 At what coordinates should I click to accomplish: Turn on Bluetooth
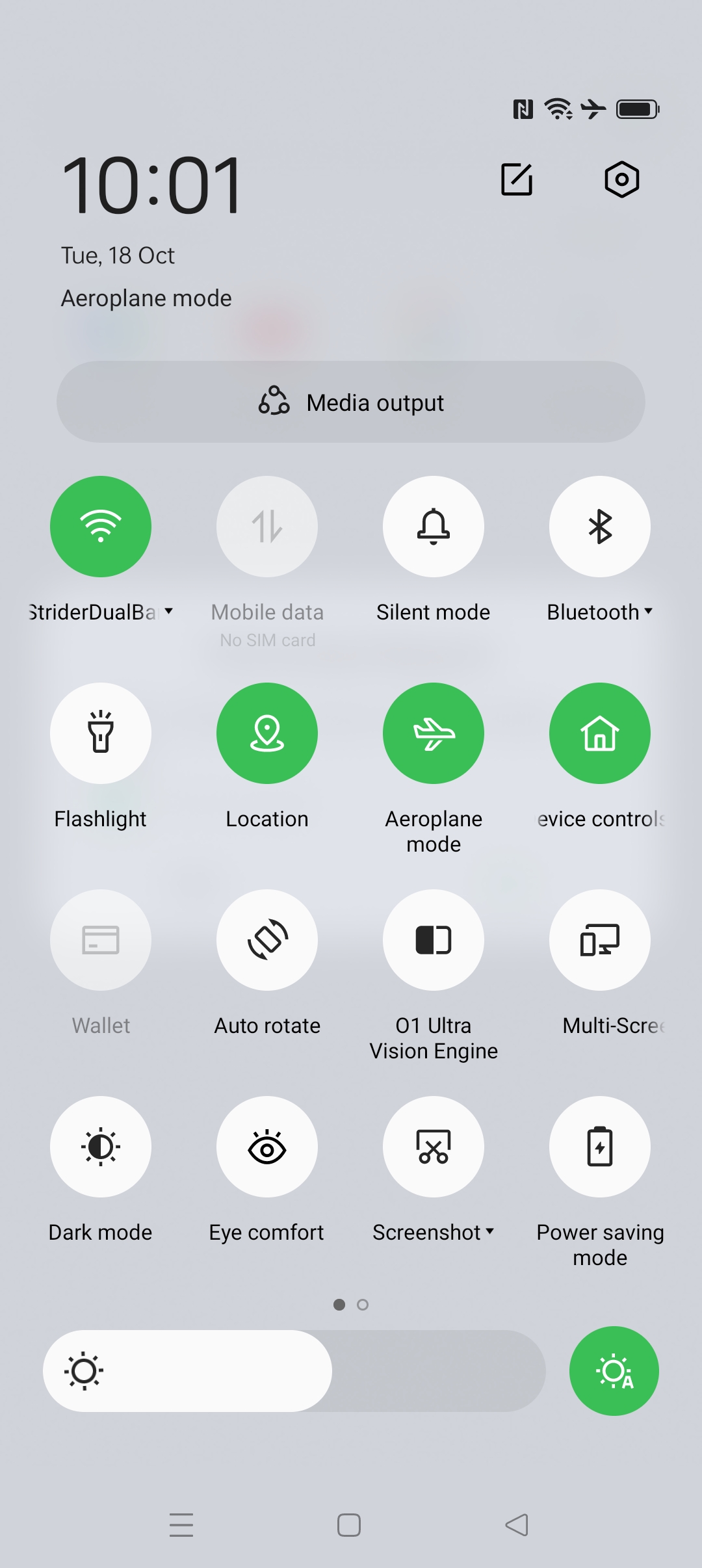coord(600,527)
